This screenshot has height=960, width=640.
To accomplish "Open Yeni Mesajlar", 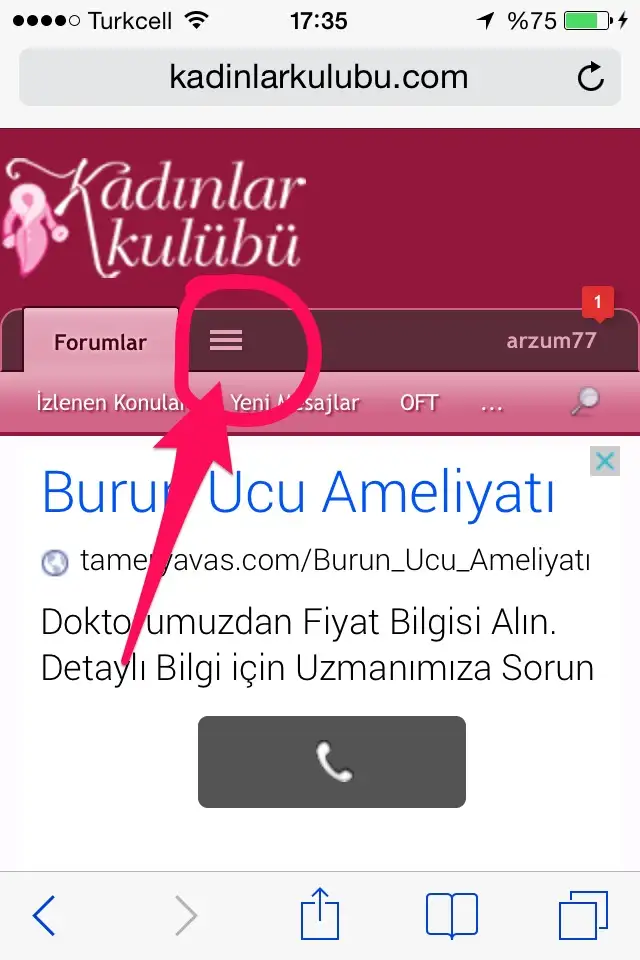I will coord(295,402).
